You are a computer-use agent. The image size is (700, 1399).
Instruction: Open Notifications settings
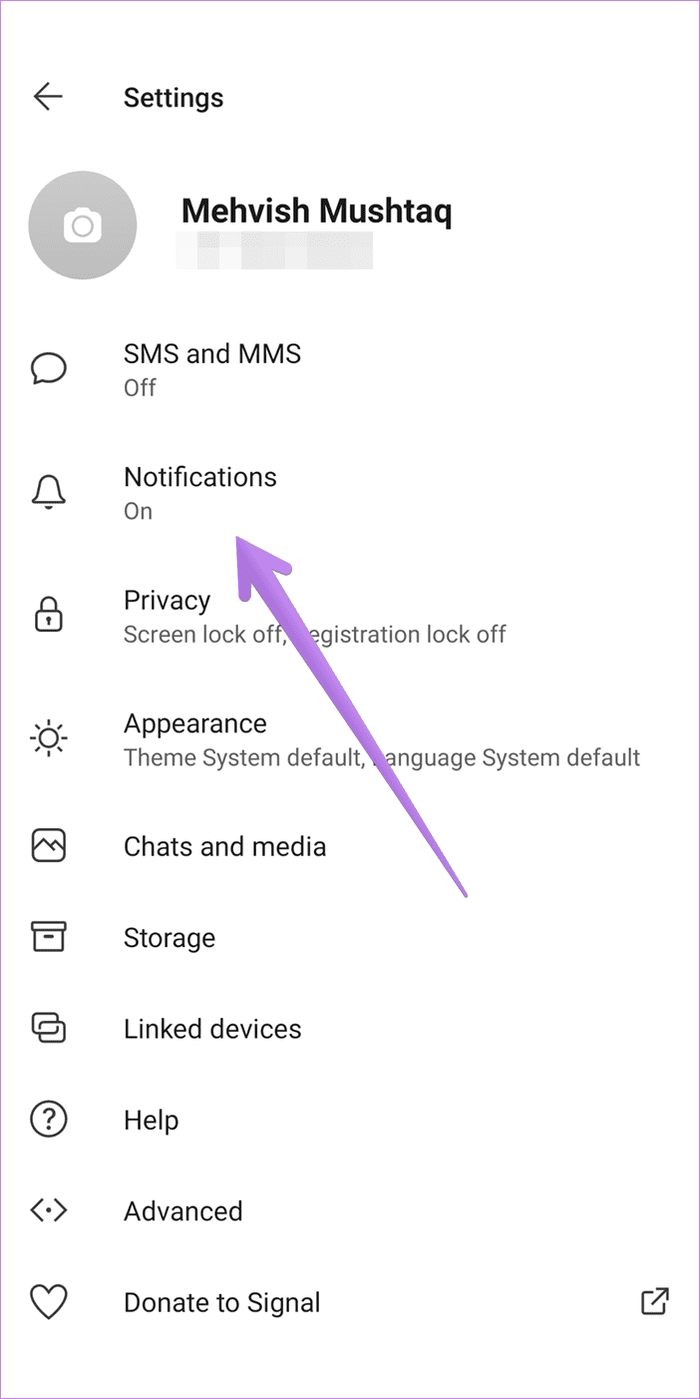click(x=350, y=492)
